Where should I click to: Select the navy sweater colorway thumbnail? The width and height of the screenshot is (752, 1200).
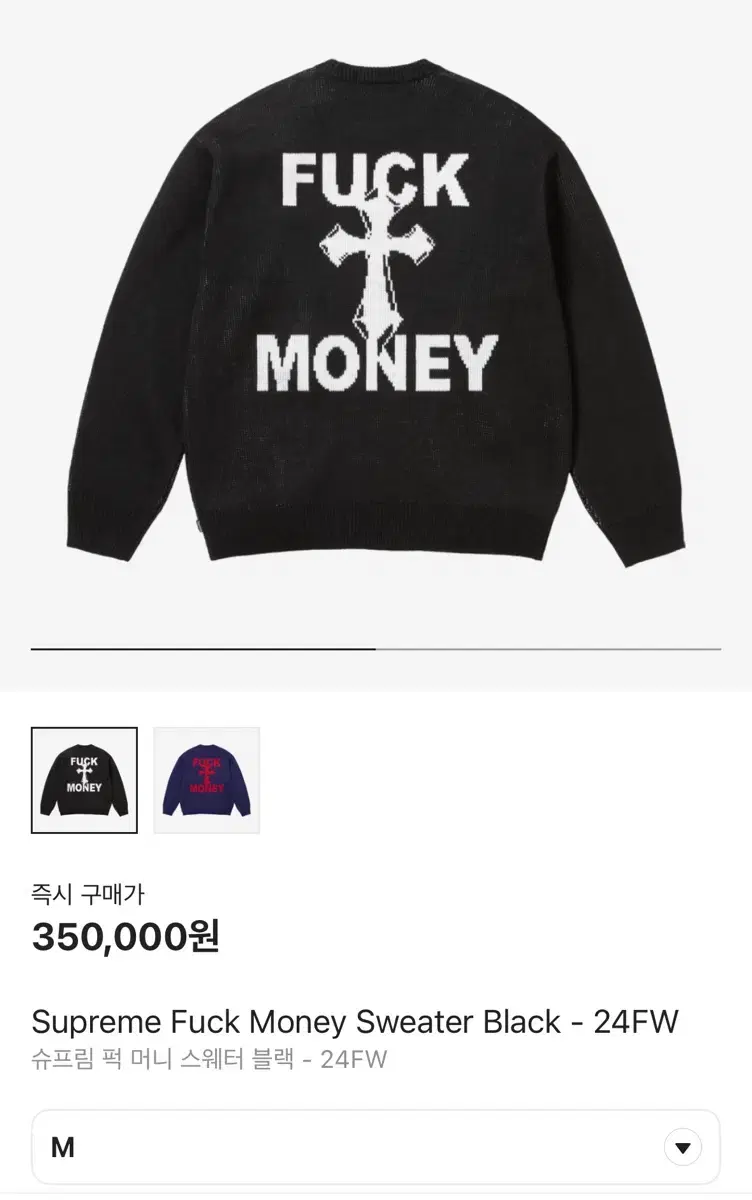(x=205, y=780)
